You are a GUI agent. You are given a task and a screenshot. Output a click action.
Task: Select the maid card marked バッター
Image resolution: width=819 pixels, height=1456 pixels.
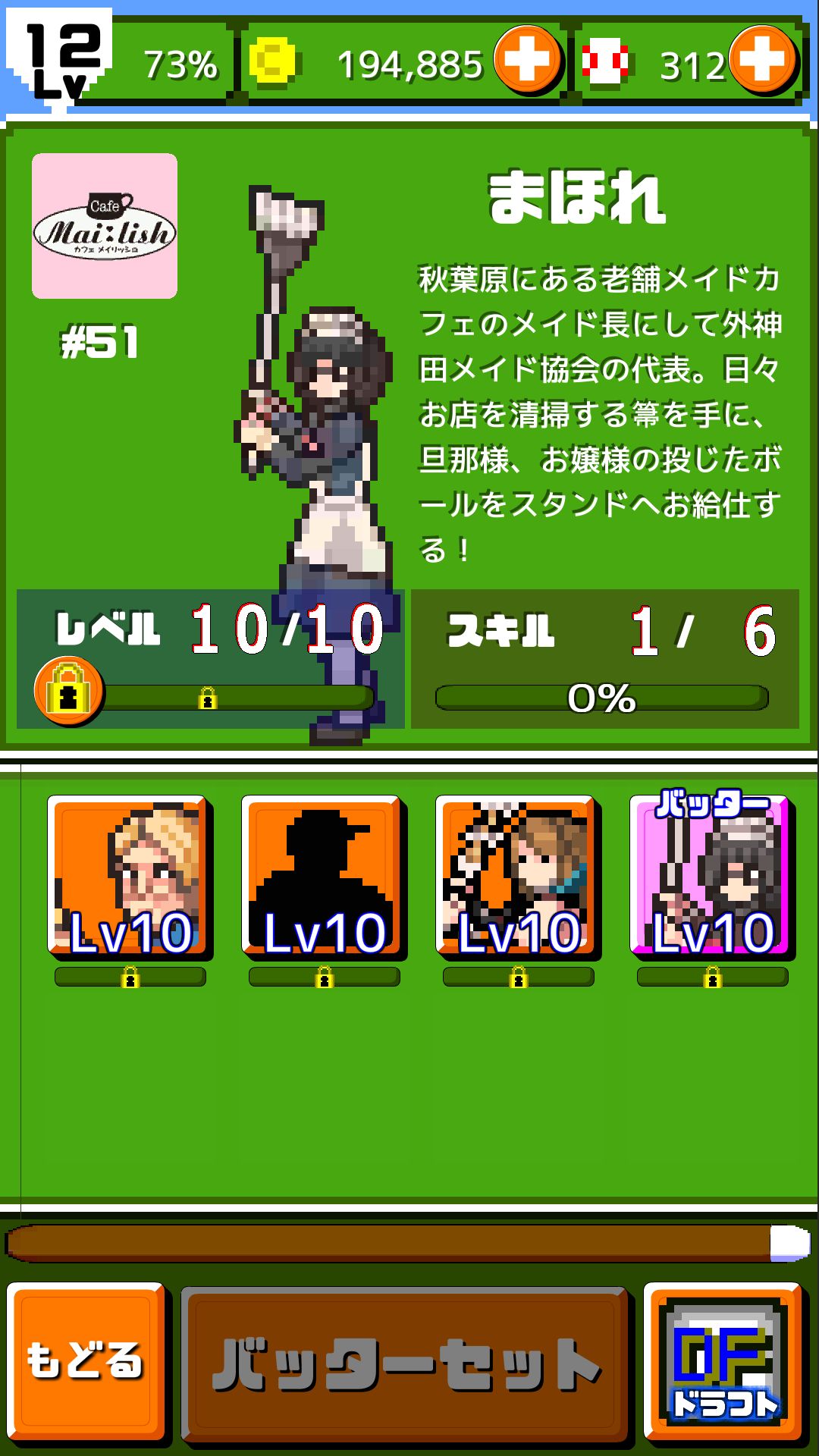click(x=710, y=876)
